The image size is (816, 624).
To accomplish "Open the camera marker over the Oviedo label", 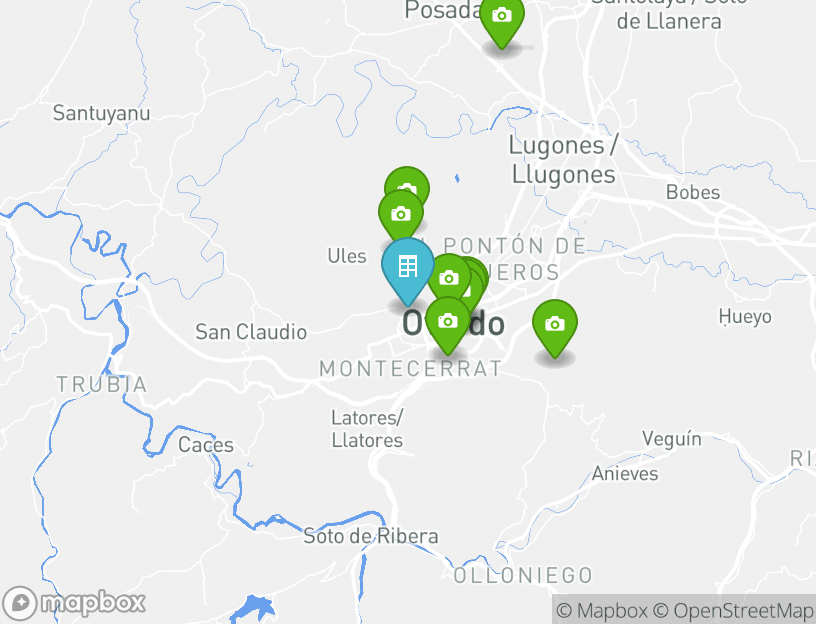I will 448,322.
